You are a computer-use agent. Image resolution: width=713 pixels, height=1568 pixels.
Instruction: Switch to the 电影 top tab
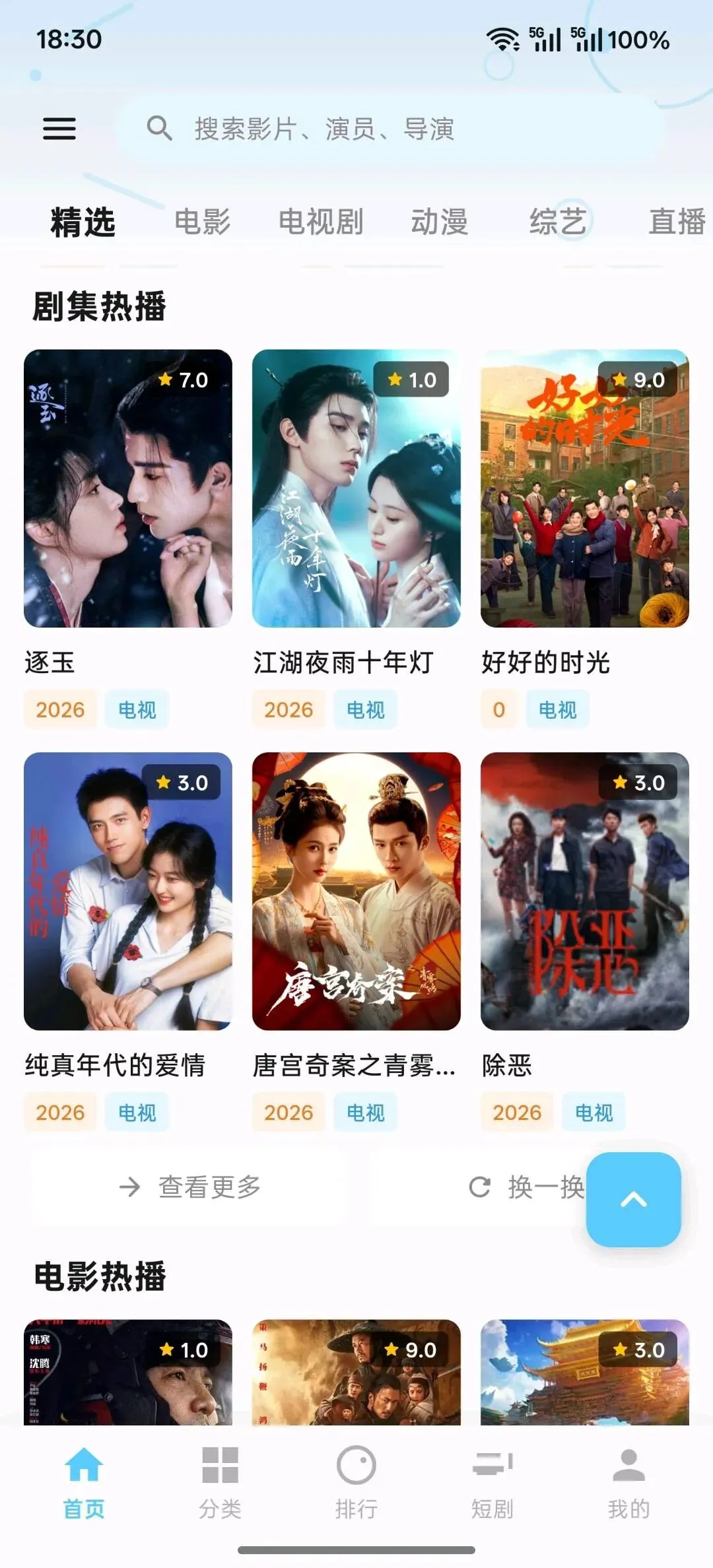202,222
